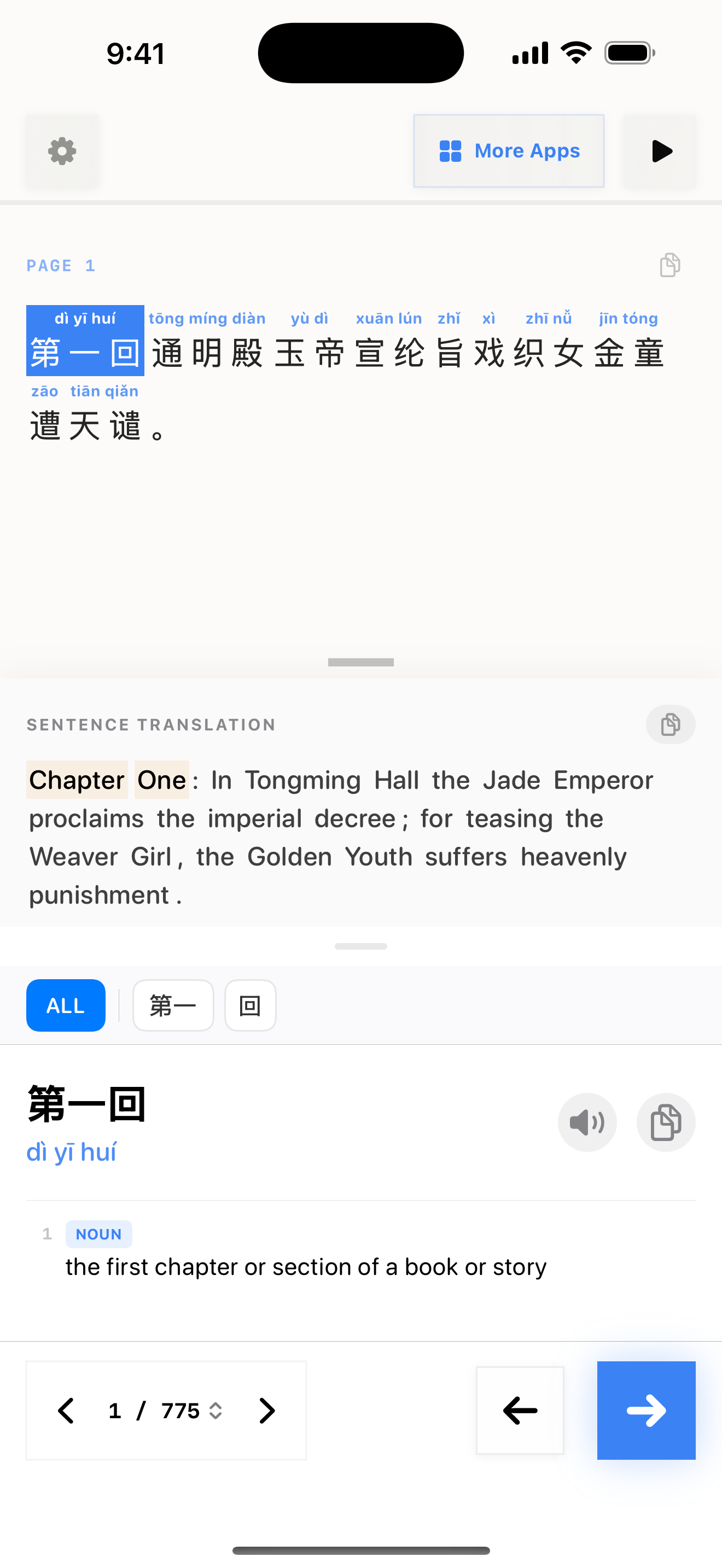Copy the page 1 text
This screenshot has width=722, height=1568.
coord(669,265)
